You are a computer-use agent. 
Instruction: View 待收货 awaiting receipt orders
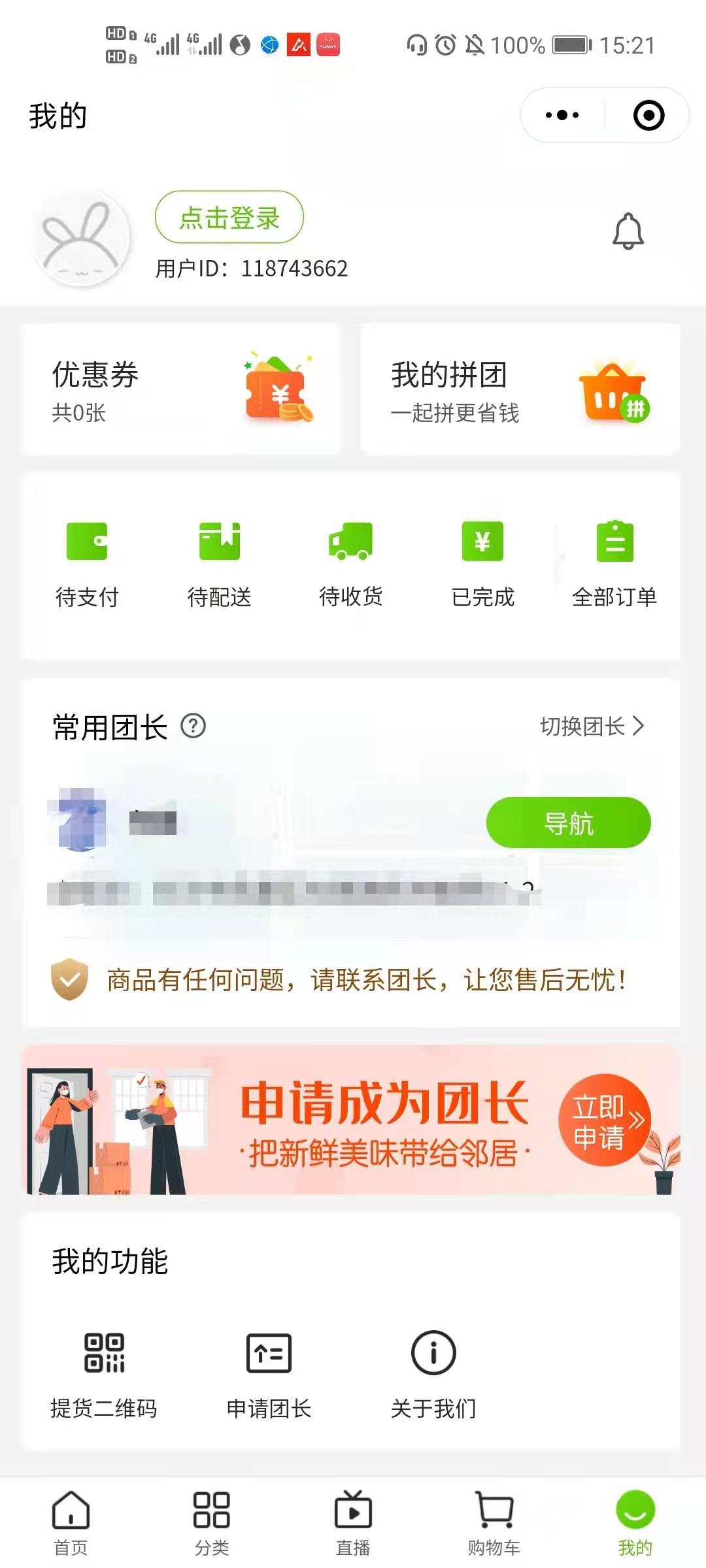pyautogui.click(x=351, y=563)
